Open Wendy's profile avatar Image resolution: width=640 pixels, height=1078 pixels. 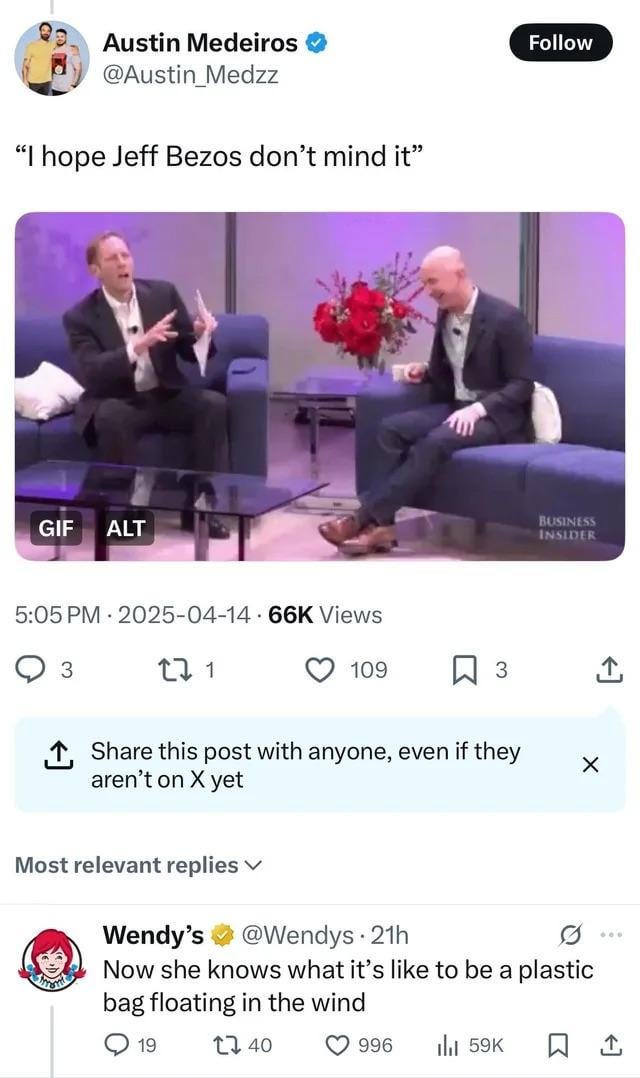(52, 960)
